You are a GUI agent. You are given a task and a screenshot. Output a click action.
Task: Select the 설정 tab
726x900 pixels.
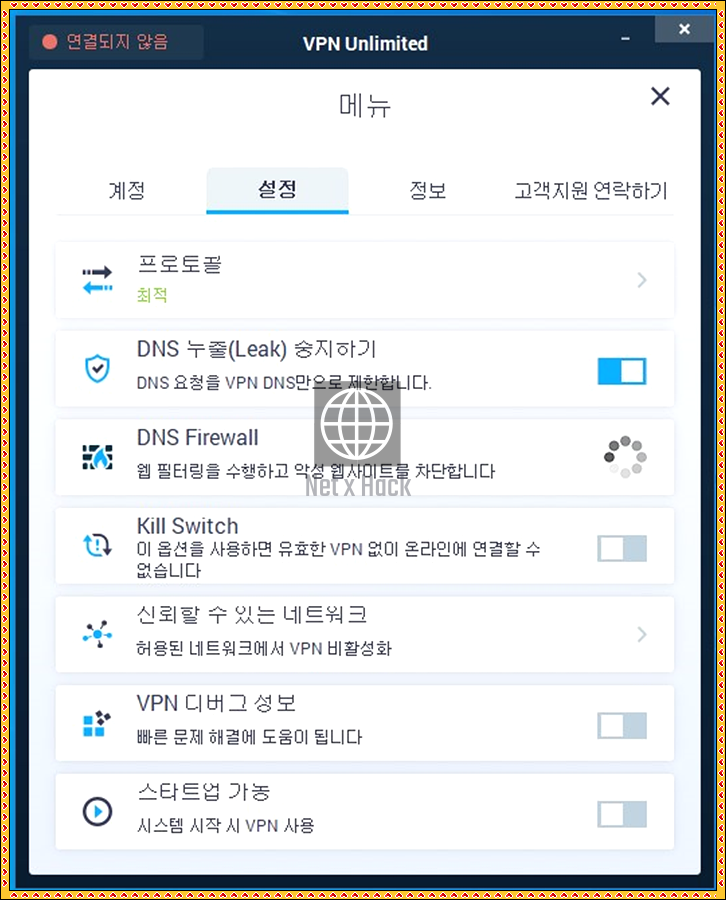coord(277,189)
